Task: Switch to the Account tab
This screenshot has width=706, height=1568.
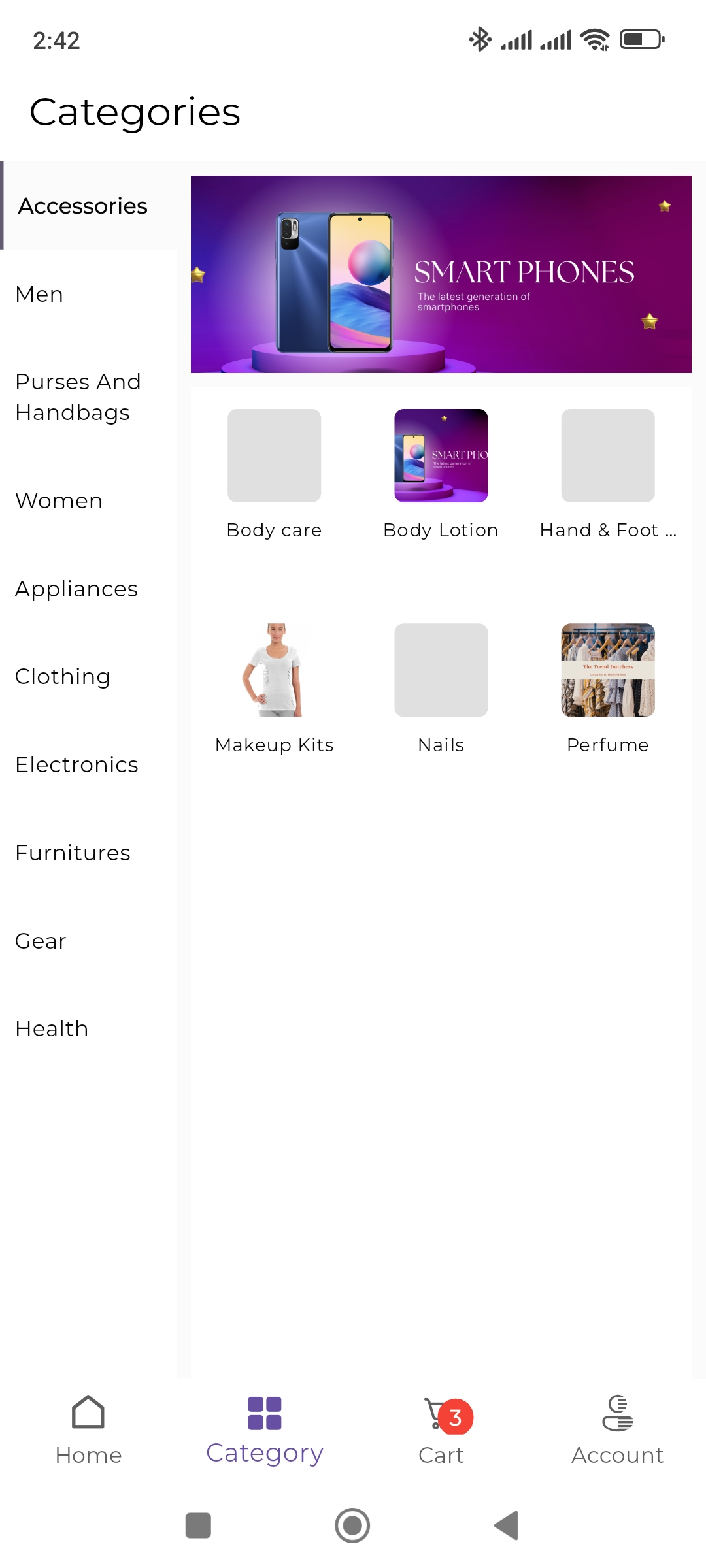Action: point(618,1431)
